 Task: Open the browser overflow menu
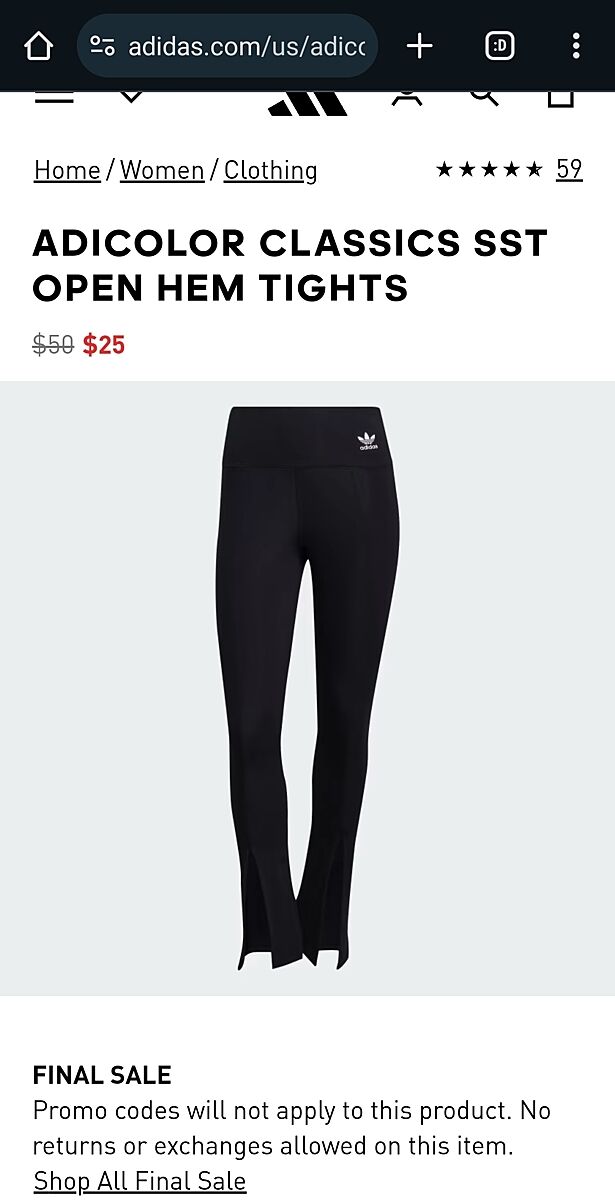[575, 46]
